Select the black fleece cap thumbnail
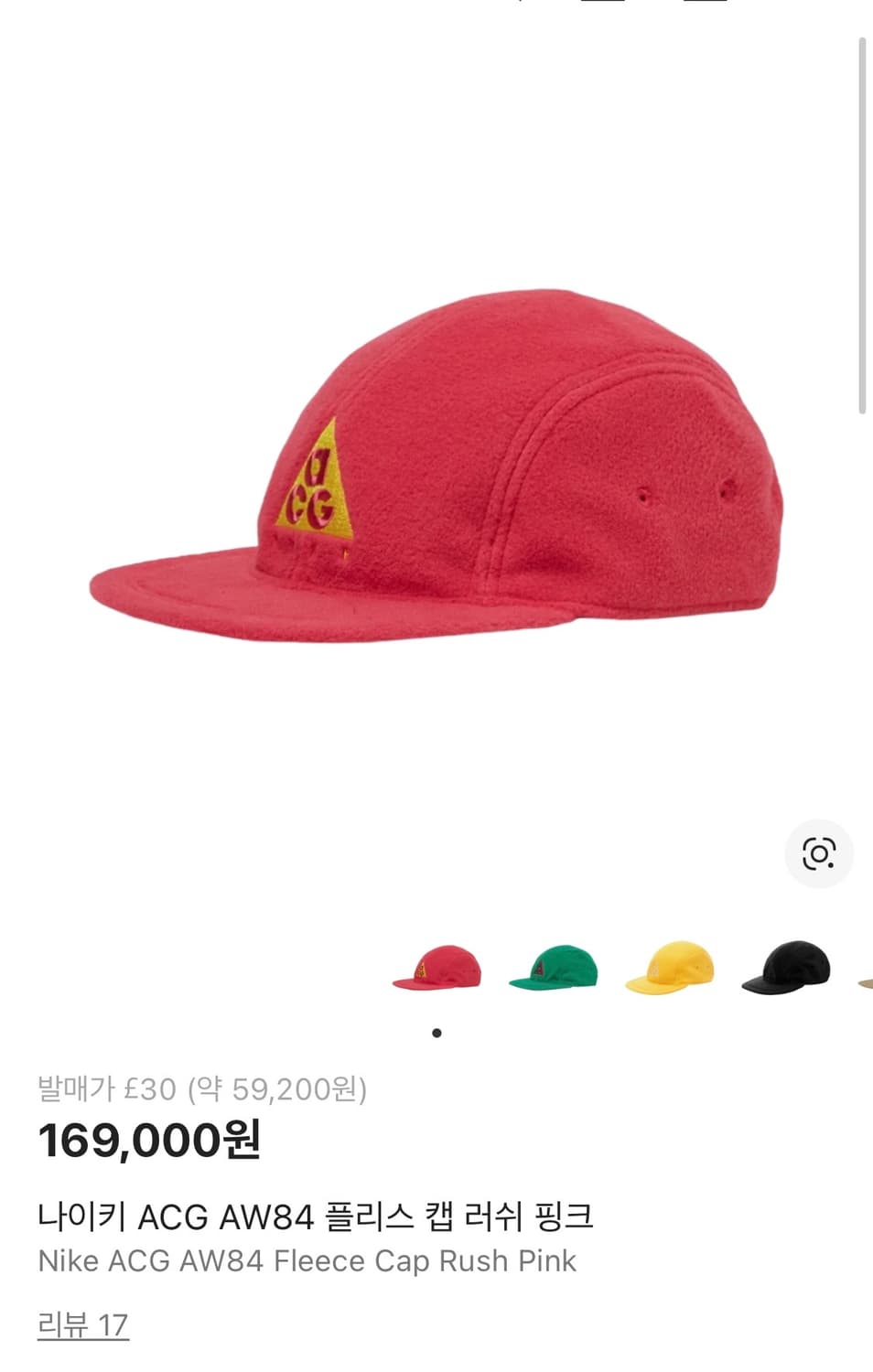 [x=784, y=967]
